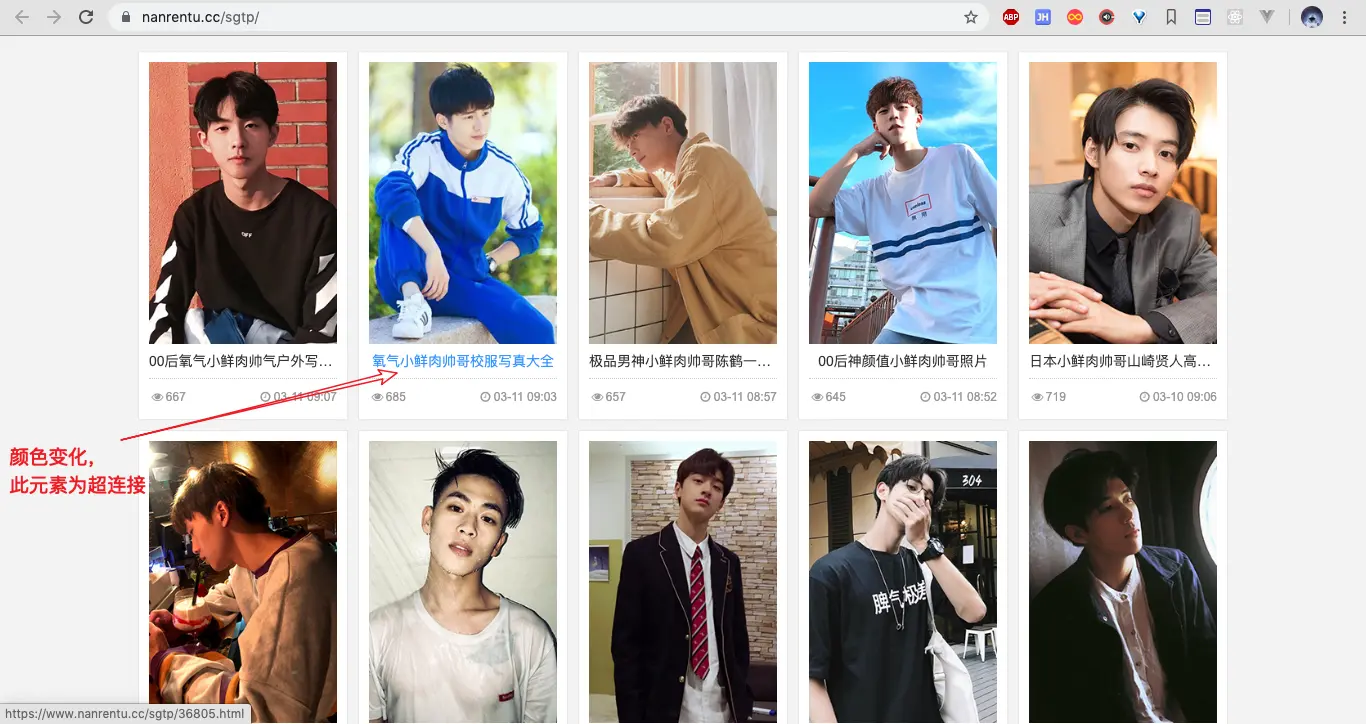Focus the address bar showing nanrentu.cc/sgtp/
The image size is (1366, 724).
(x=500, y=17)
